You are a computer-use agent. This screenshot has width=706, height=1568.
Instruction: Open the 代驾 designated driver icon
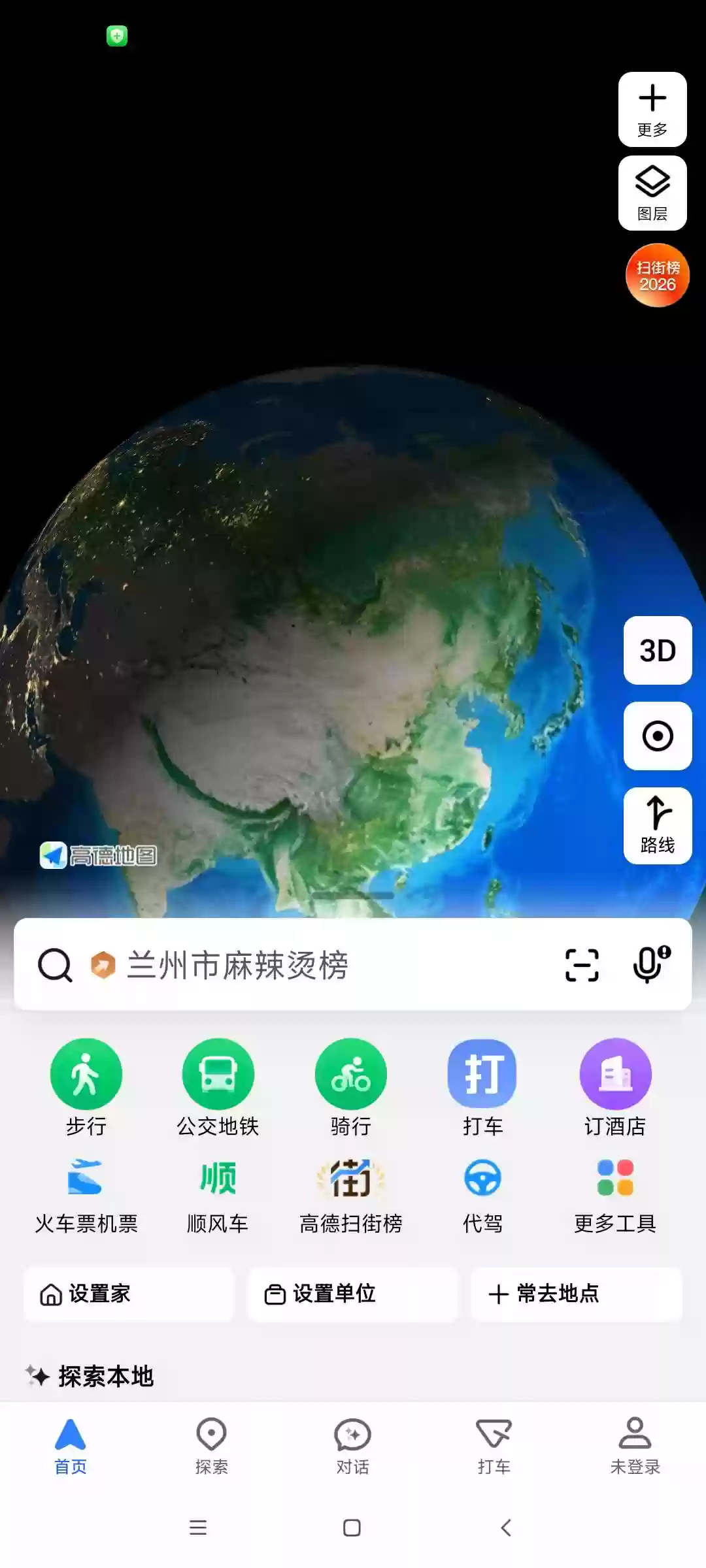click(x=482, y=1179)
